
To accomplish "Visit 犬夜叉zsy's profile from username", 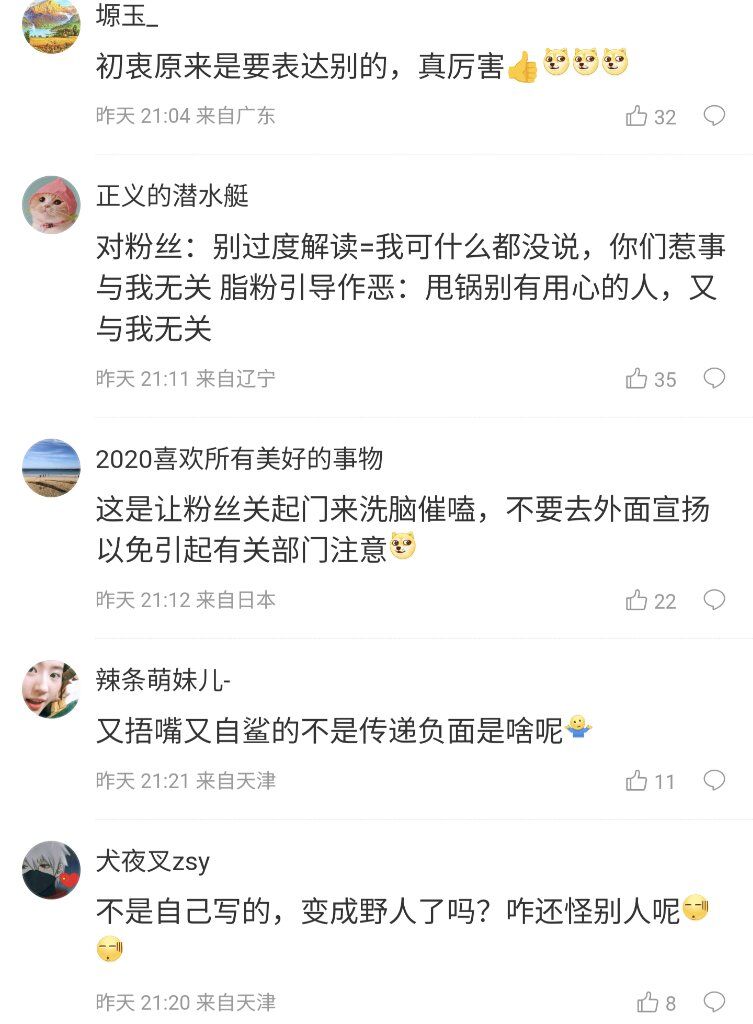I will coord(152,862).
